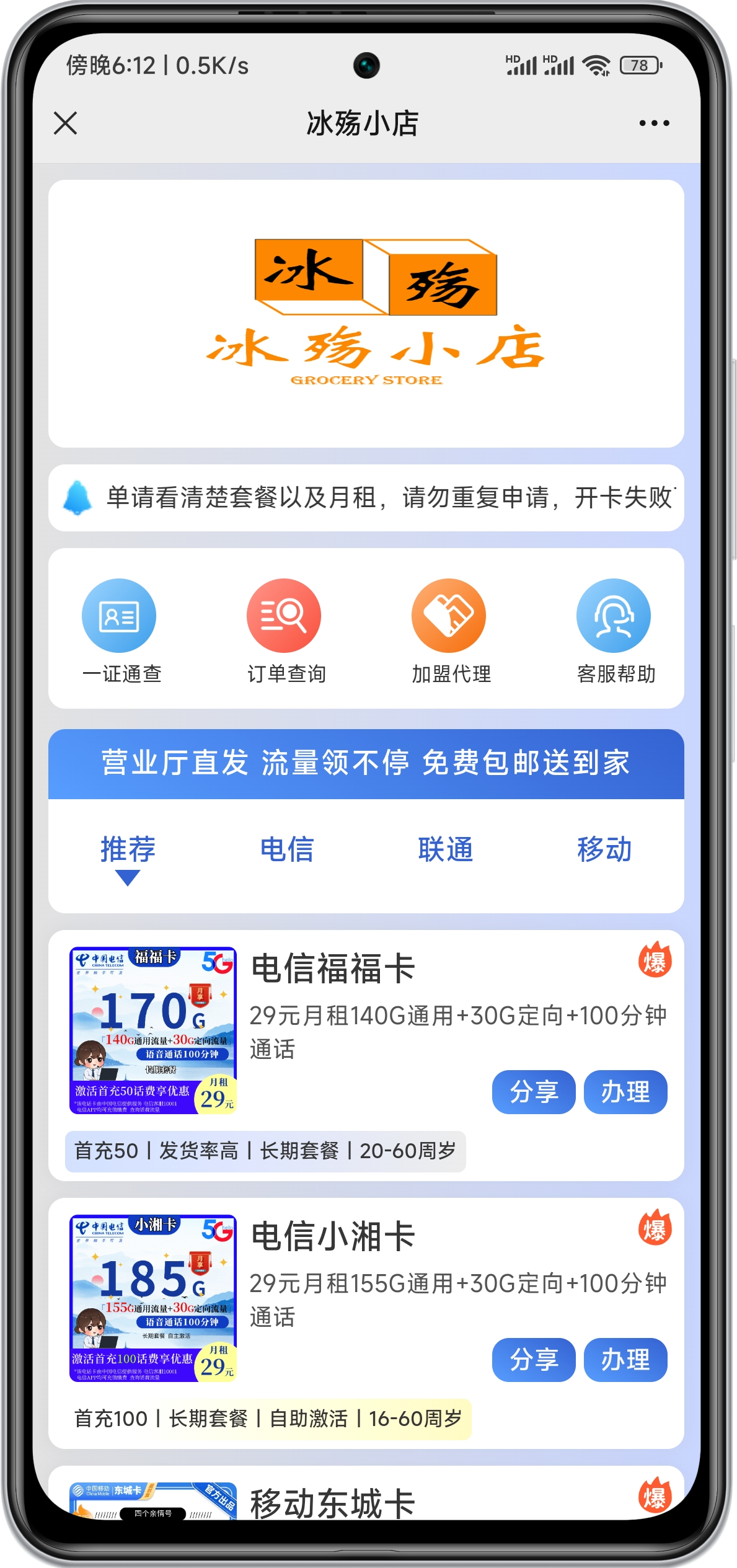Open the 电信福福卡 card image
Screen dimensions: 737x1568
point(153,1030)
